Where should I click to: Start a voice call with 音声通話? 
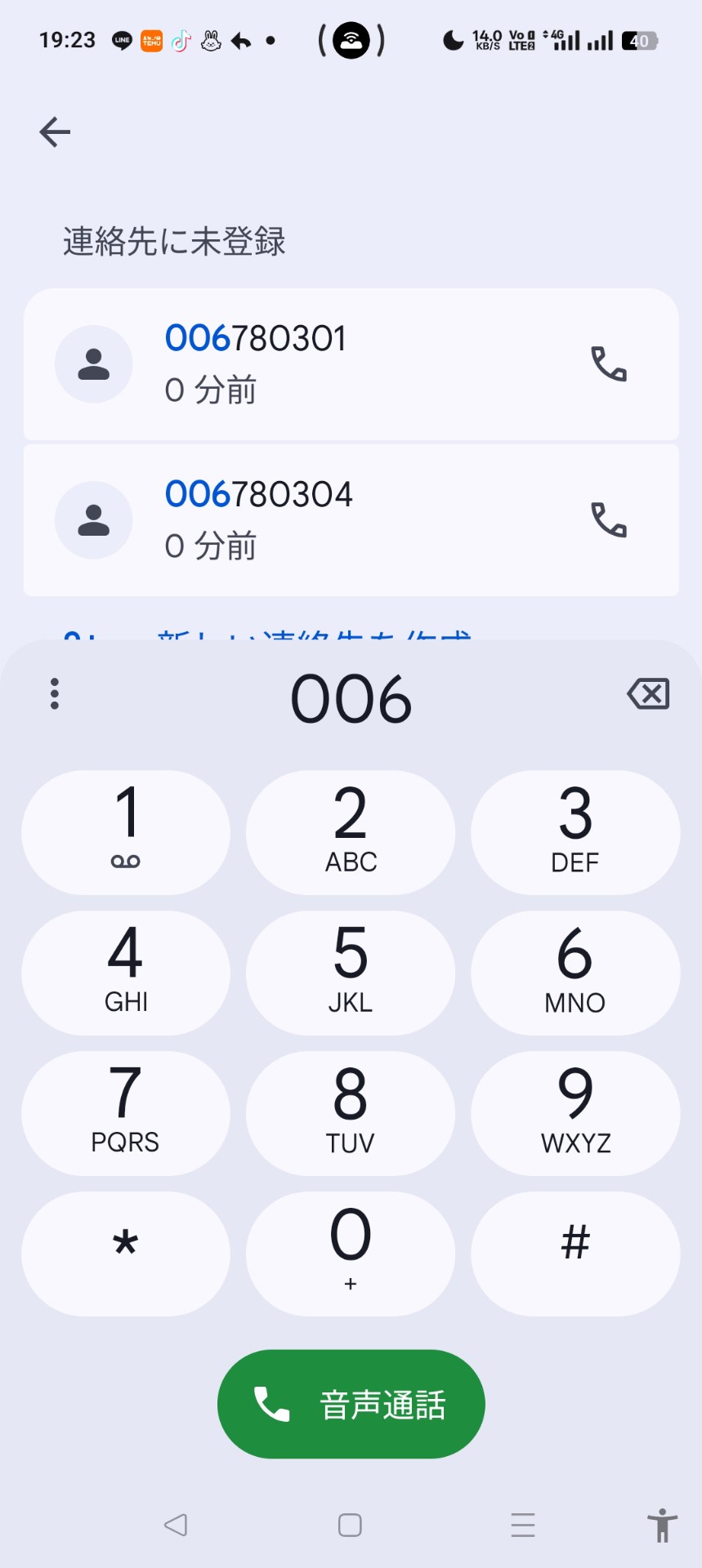click(x=351, y=1404)
